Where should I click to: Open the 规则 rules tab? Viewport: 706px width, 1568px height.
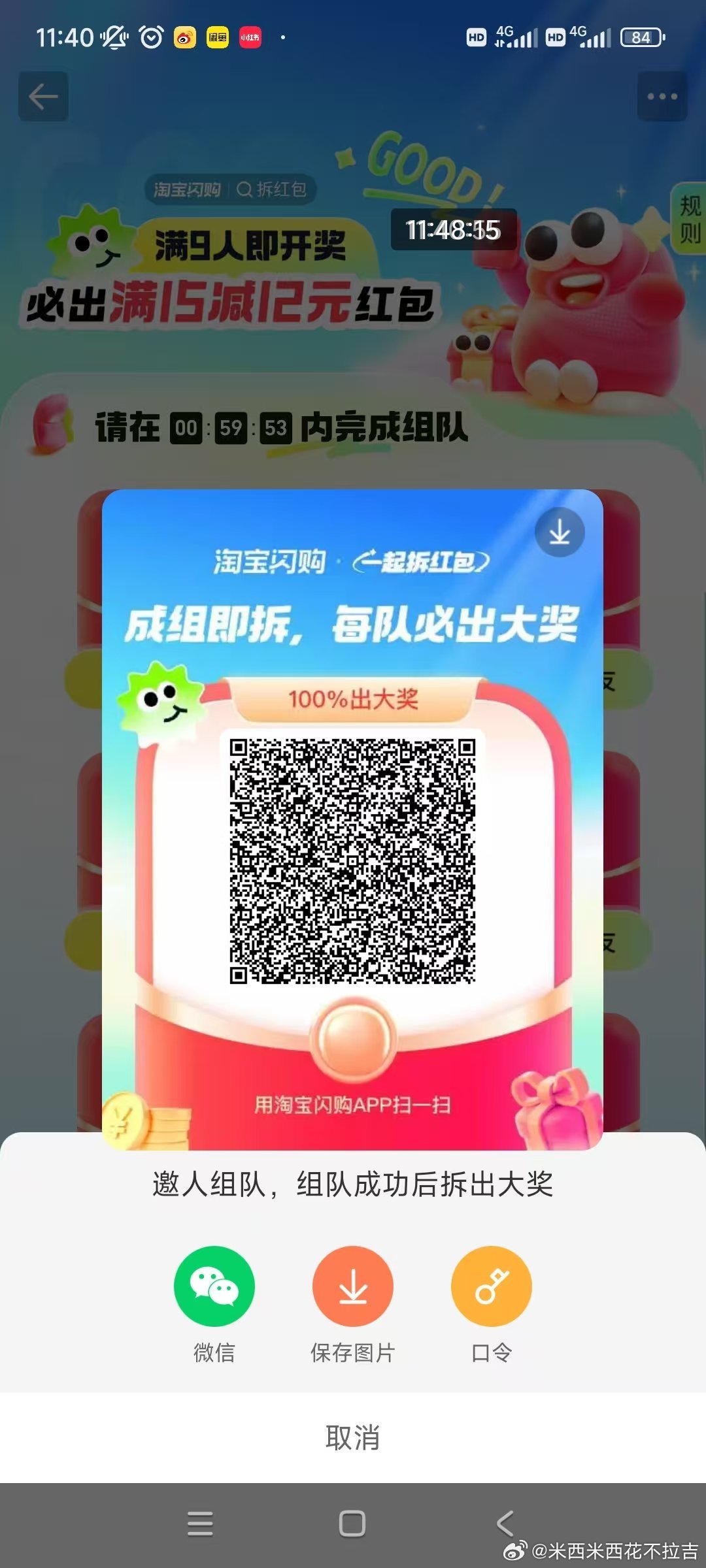point(690,219)
